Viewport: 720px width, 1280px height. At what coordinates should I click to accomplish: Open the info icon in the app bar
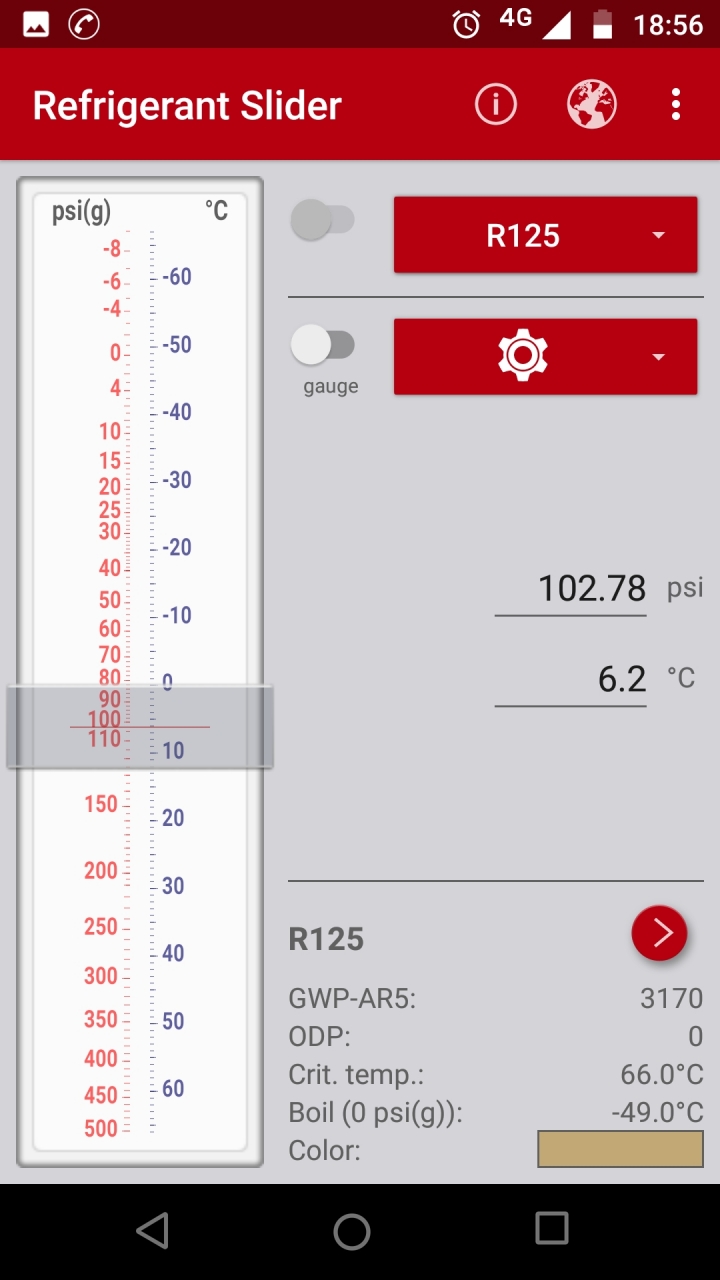[x=495, y=105]
